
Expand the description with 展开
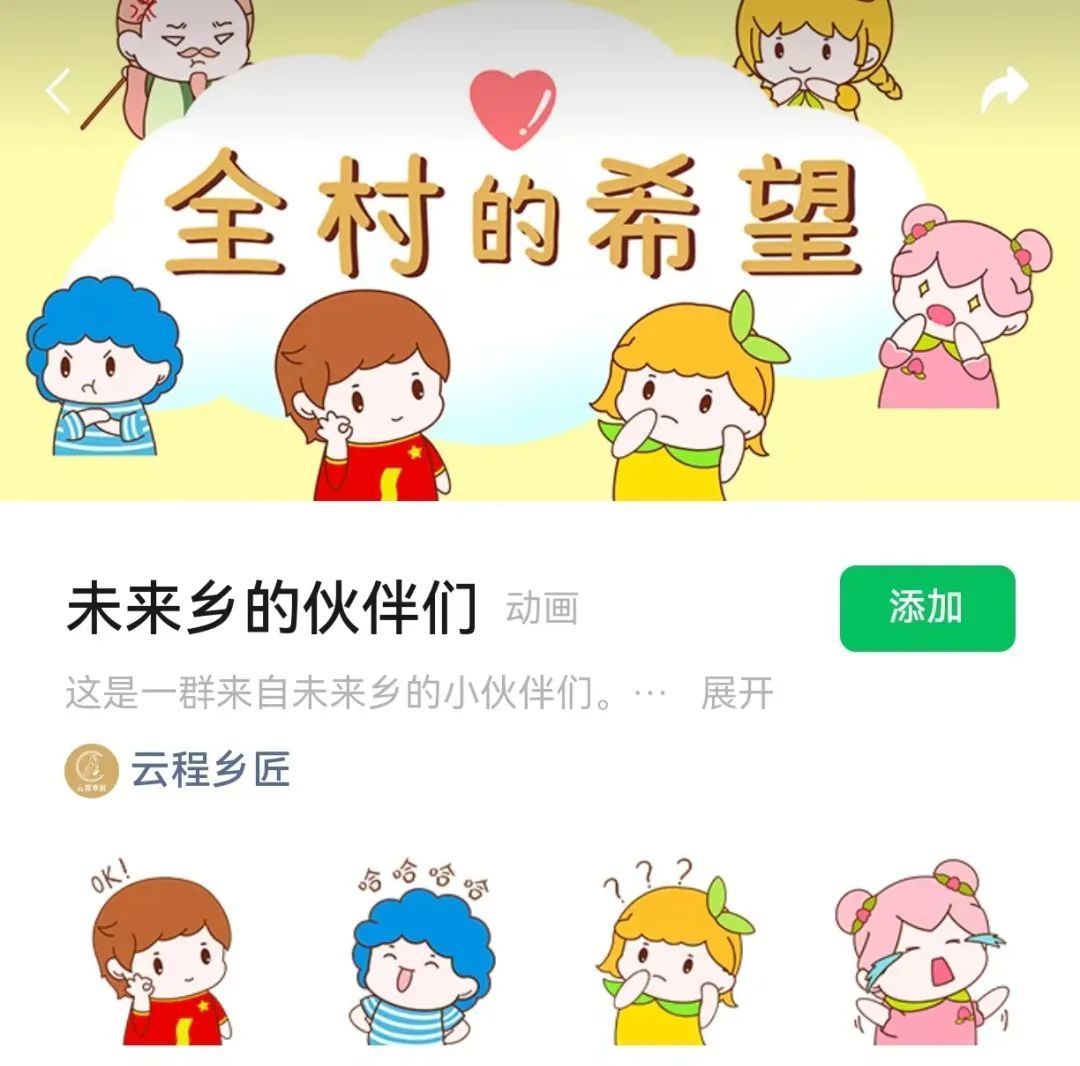(x=737, y=693)
